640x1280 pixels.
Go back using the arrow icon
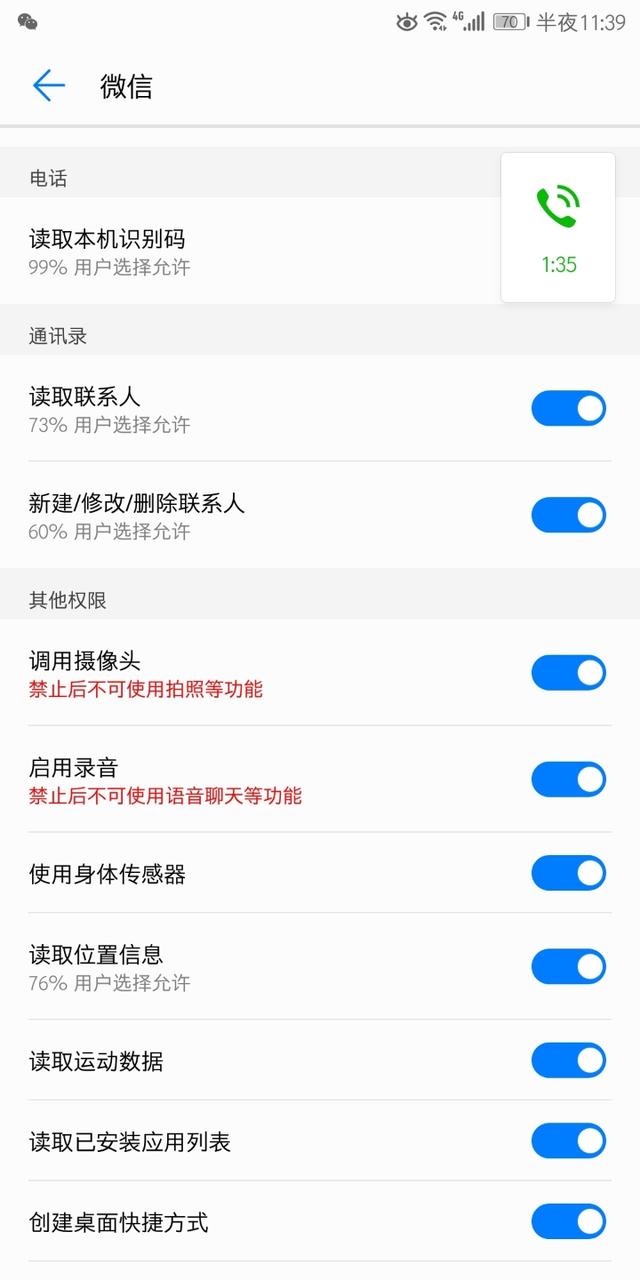click(48, 86)
